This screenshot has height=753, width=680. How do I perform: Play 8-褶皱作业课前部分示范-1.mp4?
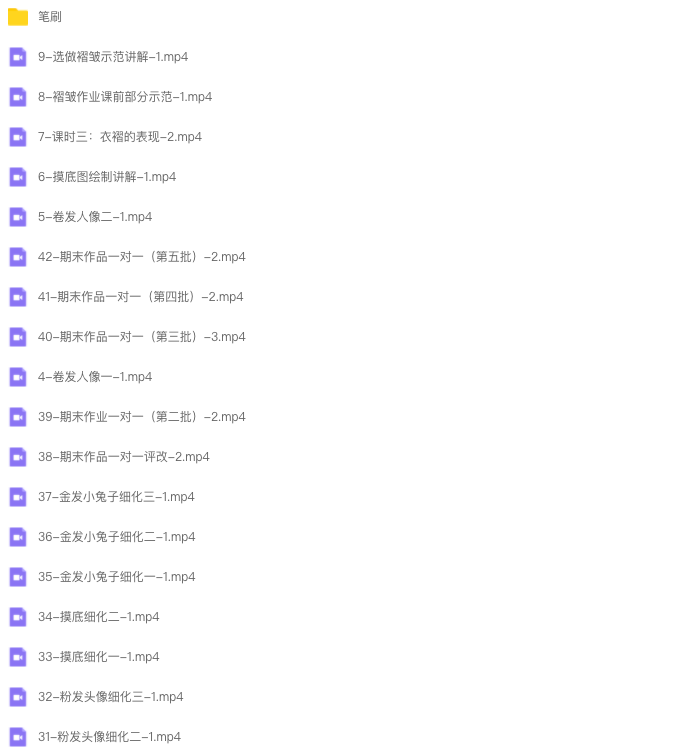click(x=124, y=97)
